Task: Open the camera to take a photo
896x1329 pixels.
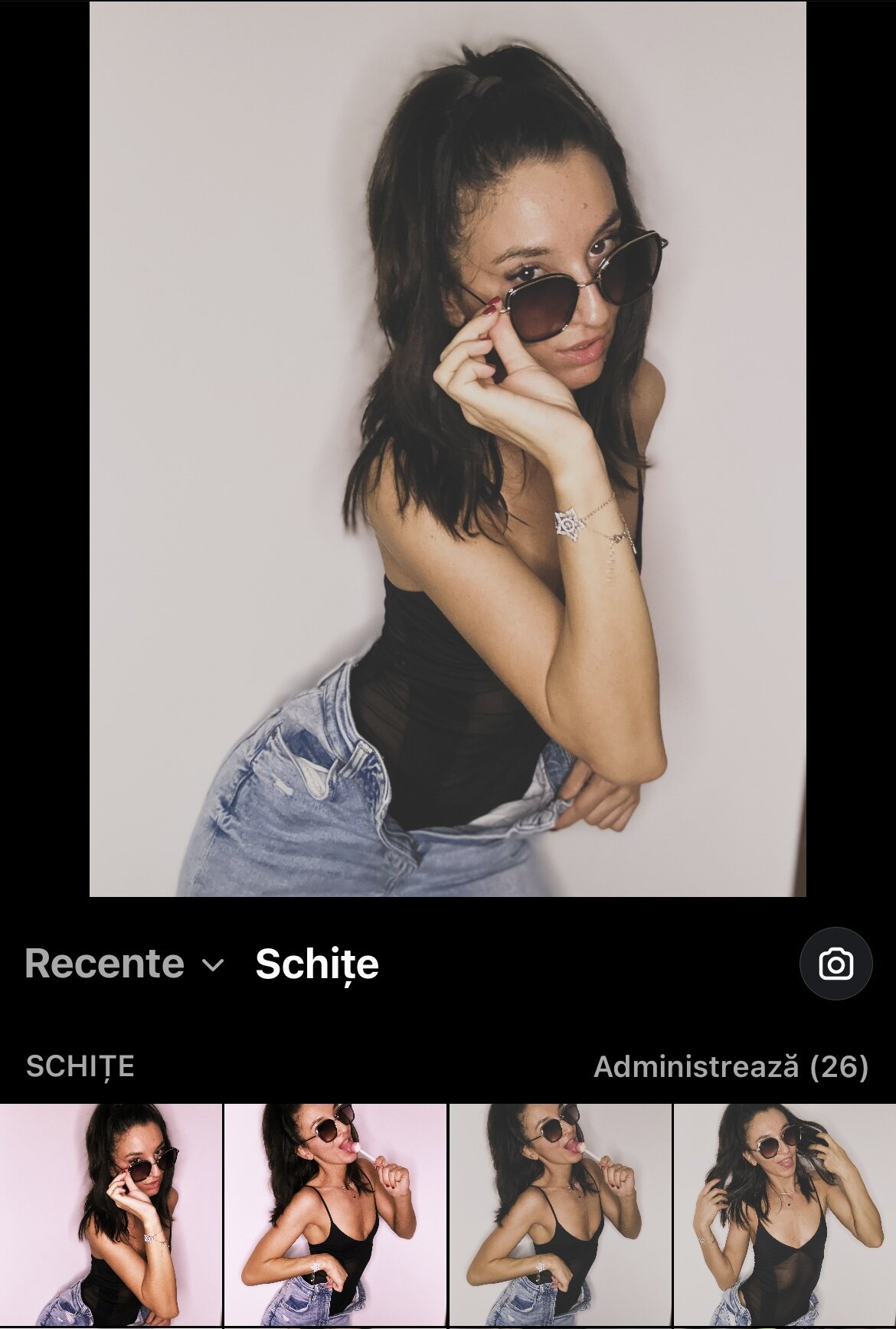Action: (x=836, y=964)
